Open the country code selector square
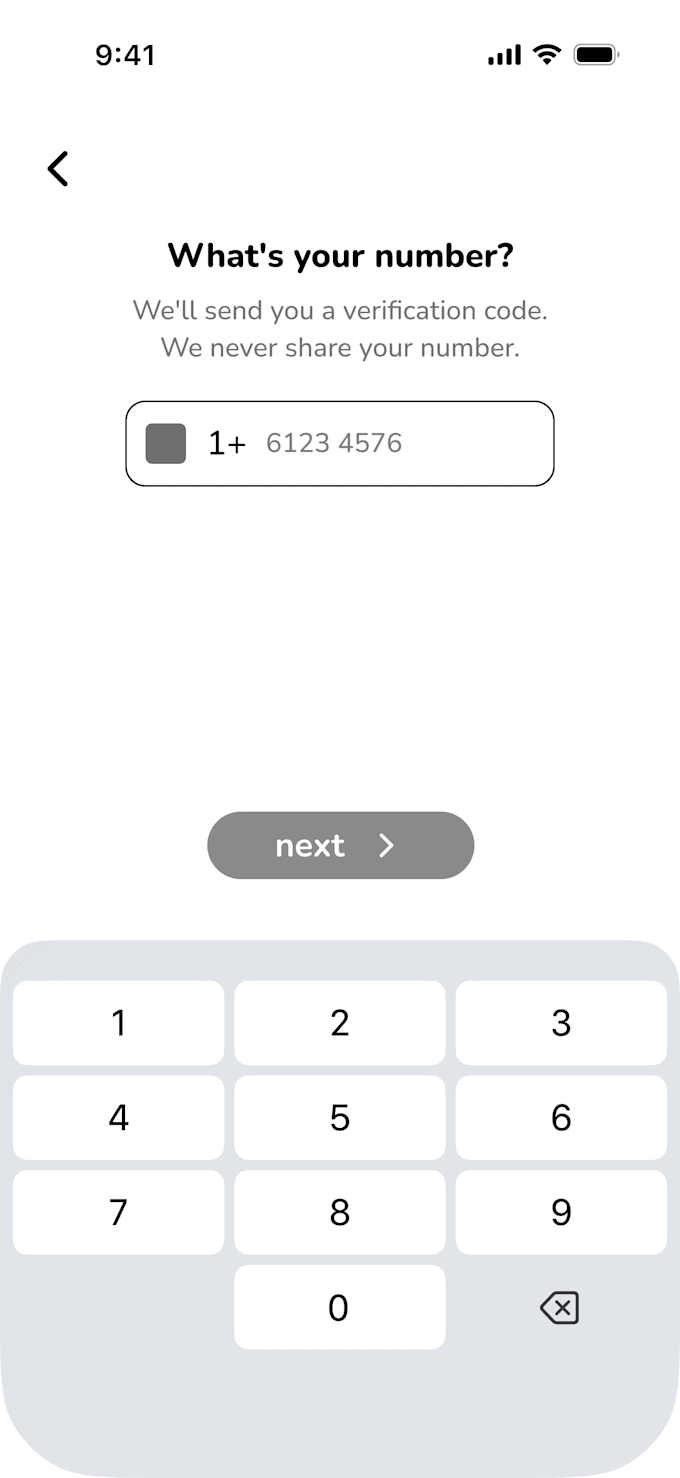This screenshot has width=680, height=1478. pyautogui.click(x=166, y=443)
